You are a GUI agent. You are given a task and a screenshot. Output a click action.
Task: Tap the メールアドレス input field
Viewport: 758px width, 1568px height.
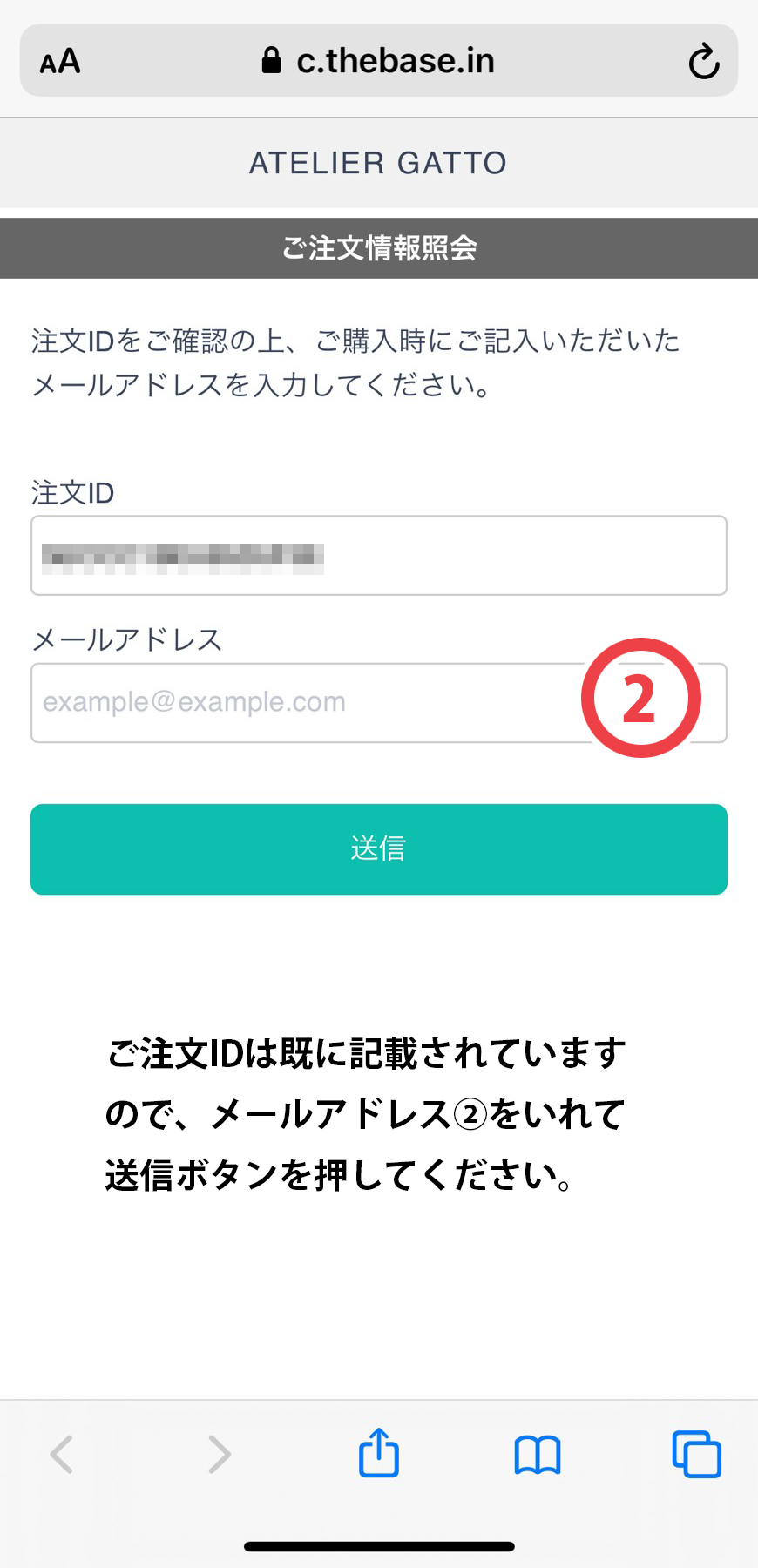pyautogui.click(x=379, y=703)
